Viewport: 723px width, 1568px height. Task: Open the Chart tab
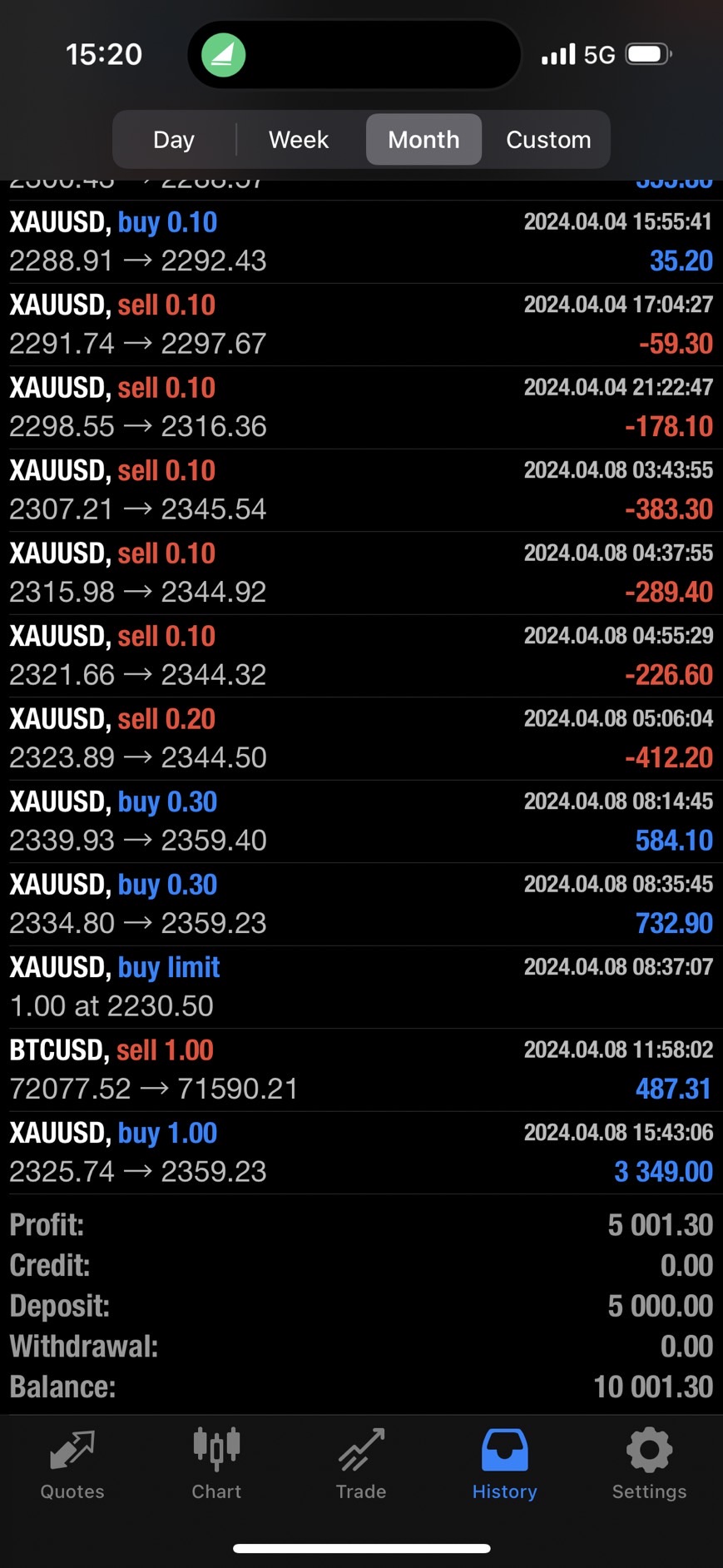pos(216,1465)
